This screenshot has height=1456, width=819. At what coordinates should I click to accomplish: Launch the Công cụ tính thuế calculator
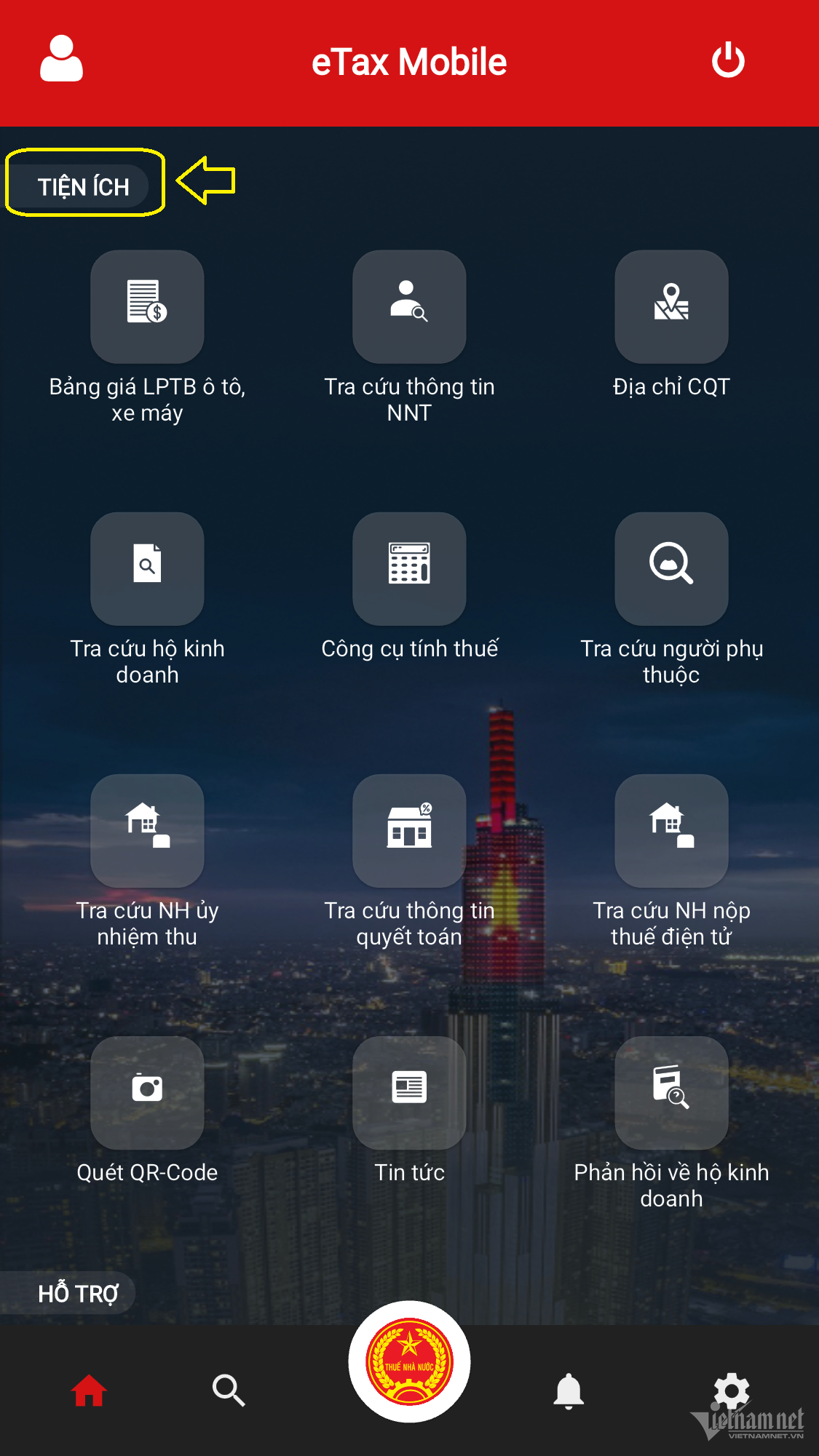408,569
